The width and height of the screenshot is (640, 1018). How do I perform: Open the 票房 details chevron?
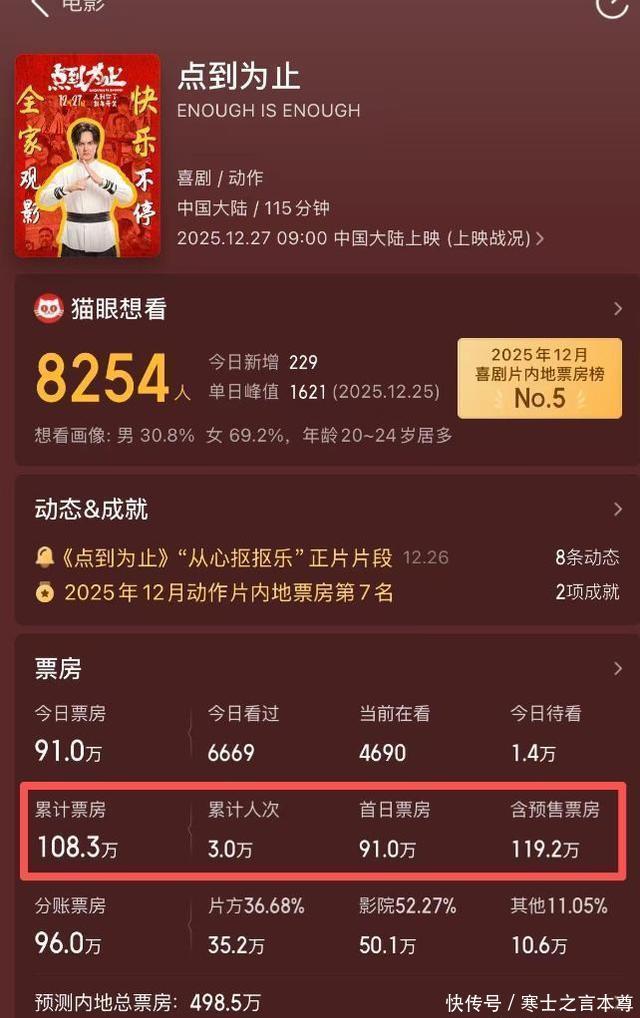pos(618,669)
